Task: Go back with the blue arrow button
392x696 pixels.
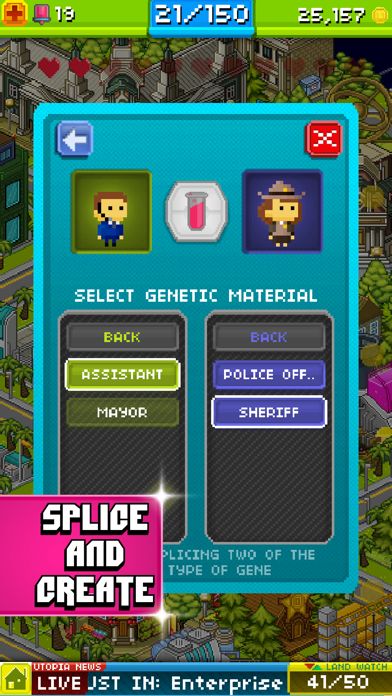Action: [x=74, y=139]
